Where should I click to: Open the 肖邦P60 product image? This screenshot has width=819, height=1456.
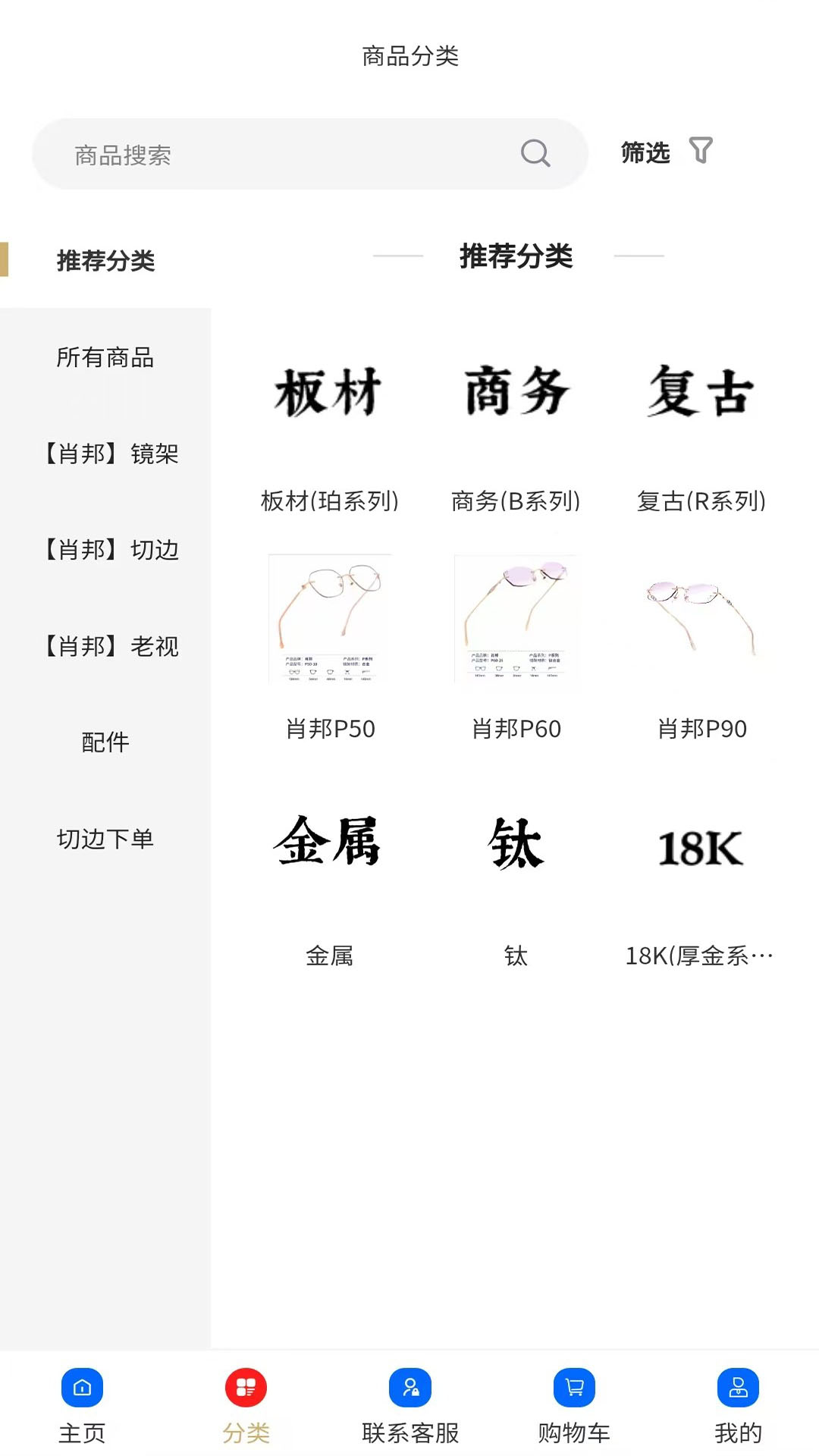pyautogui.click(x=516, y=618)
